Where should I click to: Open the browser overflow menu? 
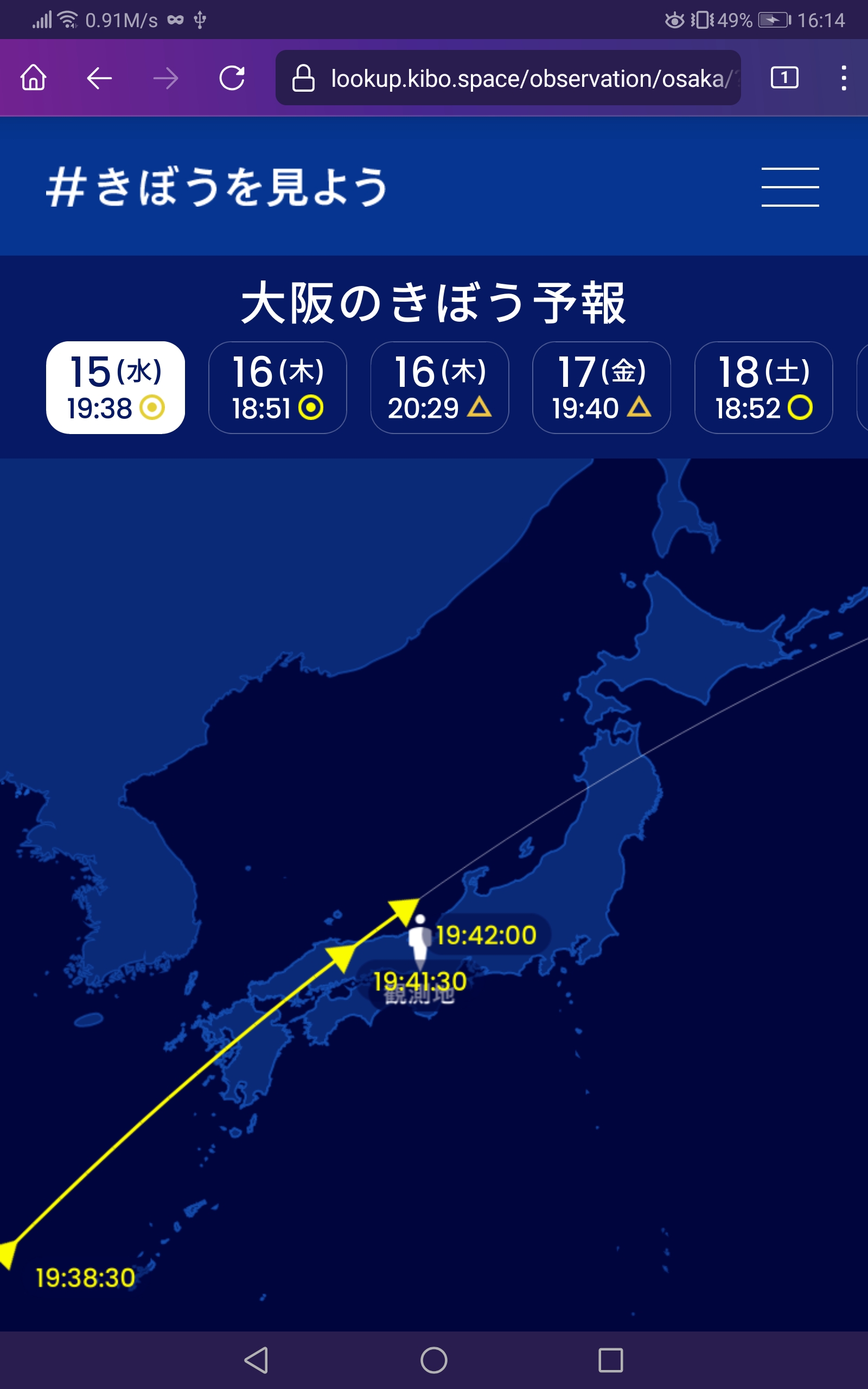843,78
